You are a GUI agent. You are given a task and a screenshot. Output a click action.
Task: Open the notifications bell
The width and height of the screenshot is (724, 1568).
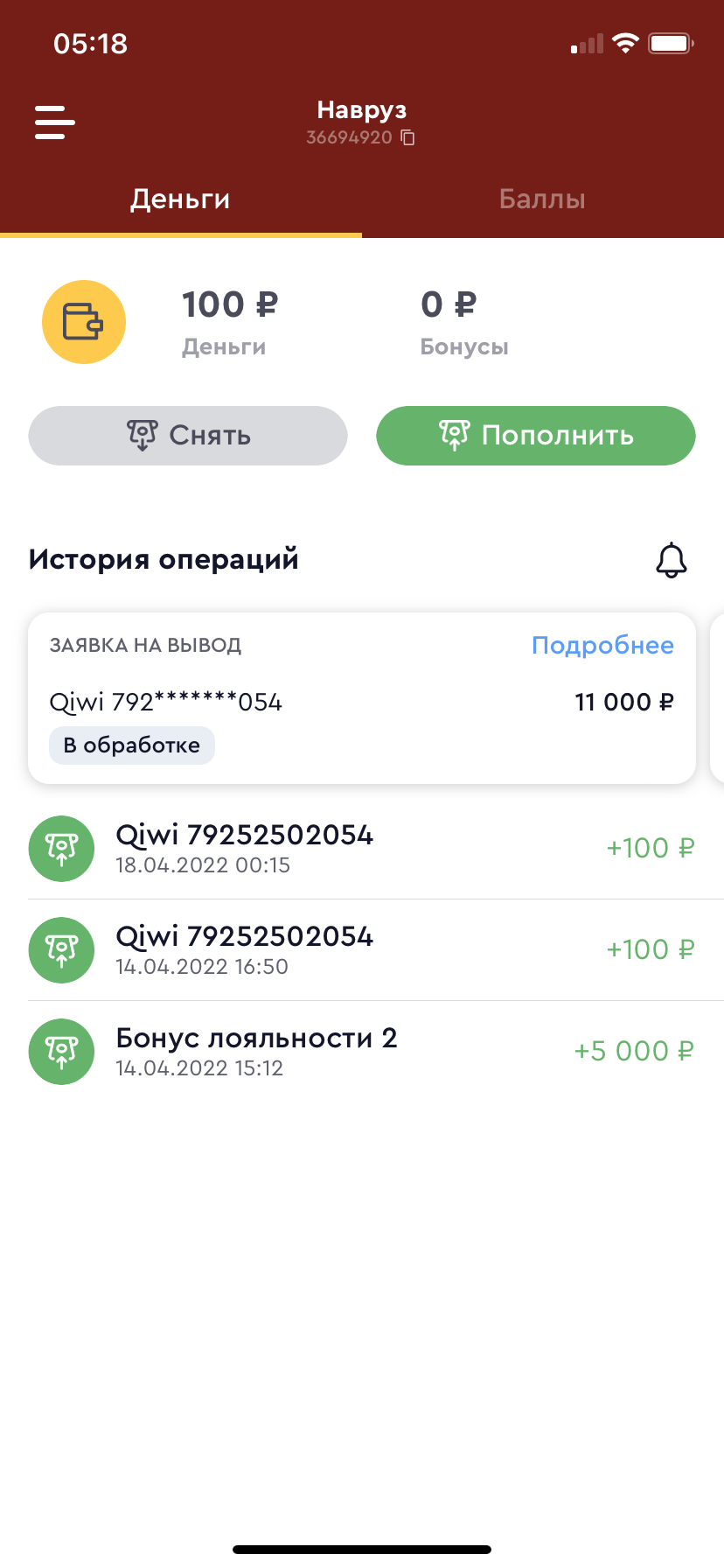672,560
